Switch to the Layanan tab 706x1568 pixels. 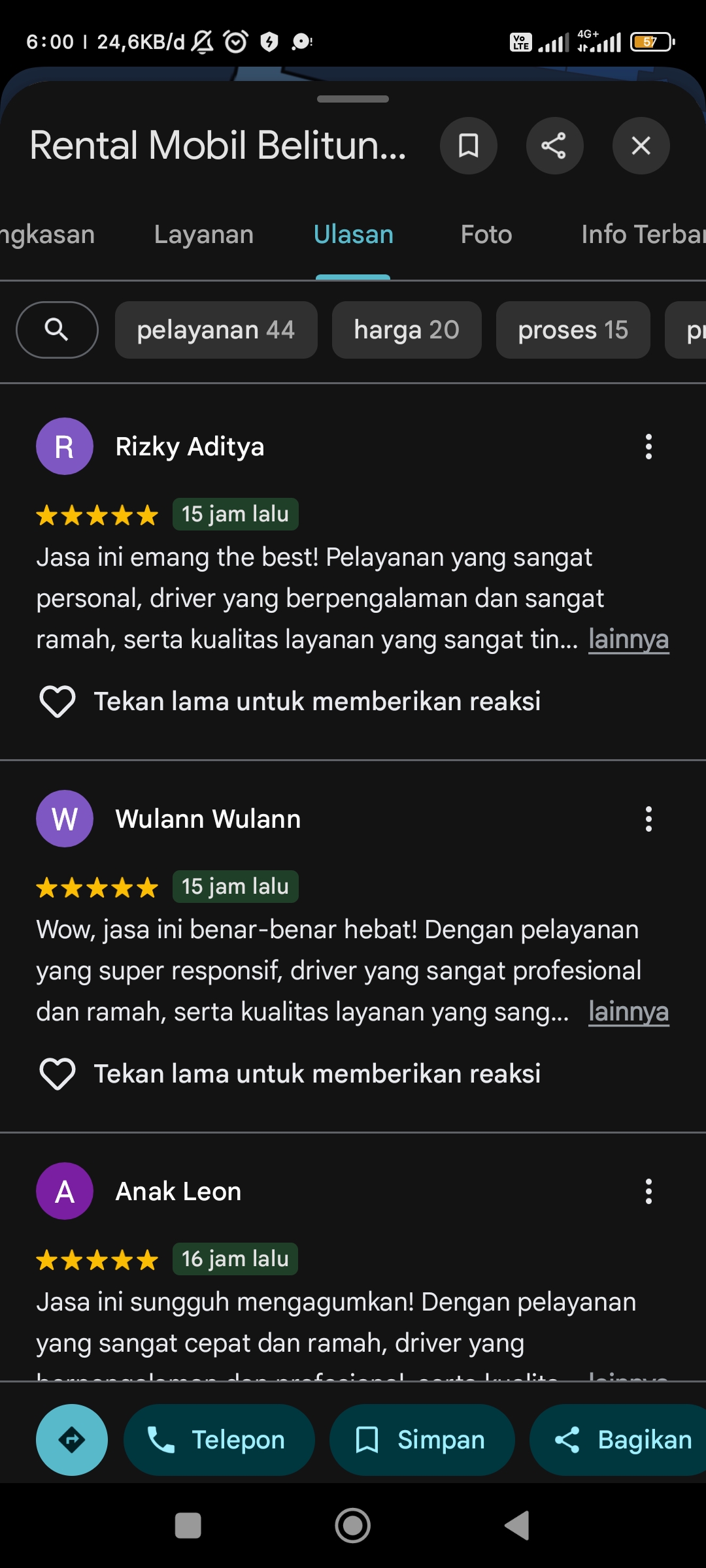coord(204,235)
